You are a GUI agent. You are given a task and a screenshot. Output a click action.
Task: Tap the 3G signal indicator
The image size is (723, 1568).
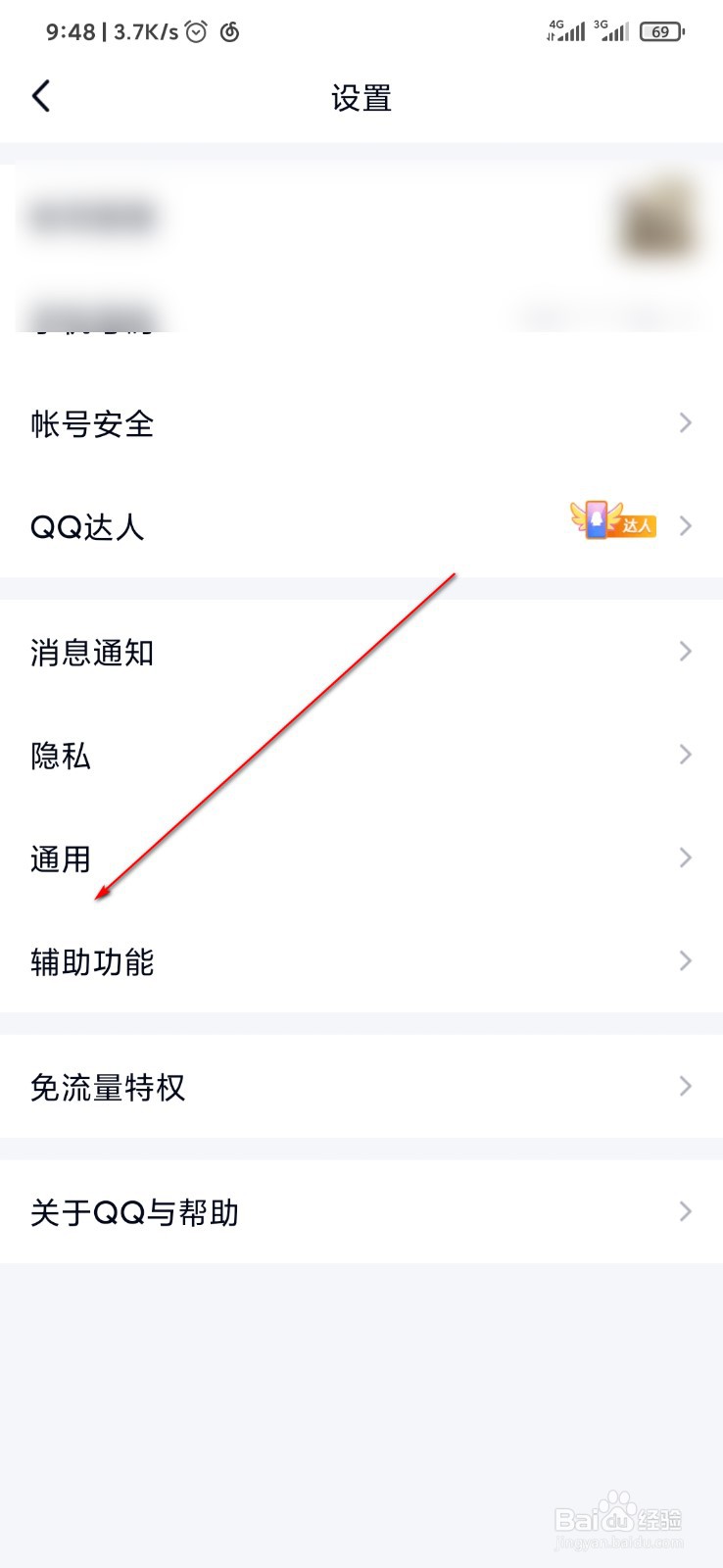coord(612,30)
